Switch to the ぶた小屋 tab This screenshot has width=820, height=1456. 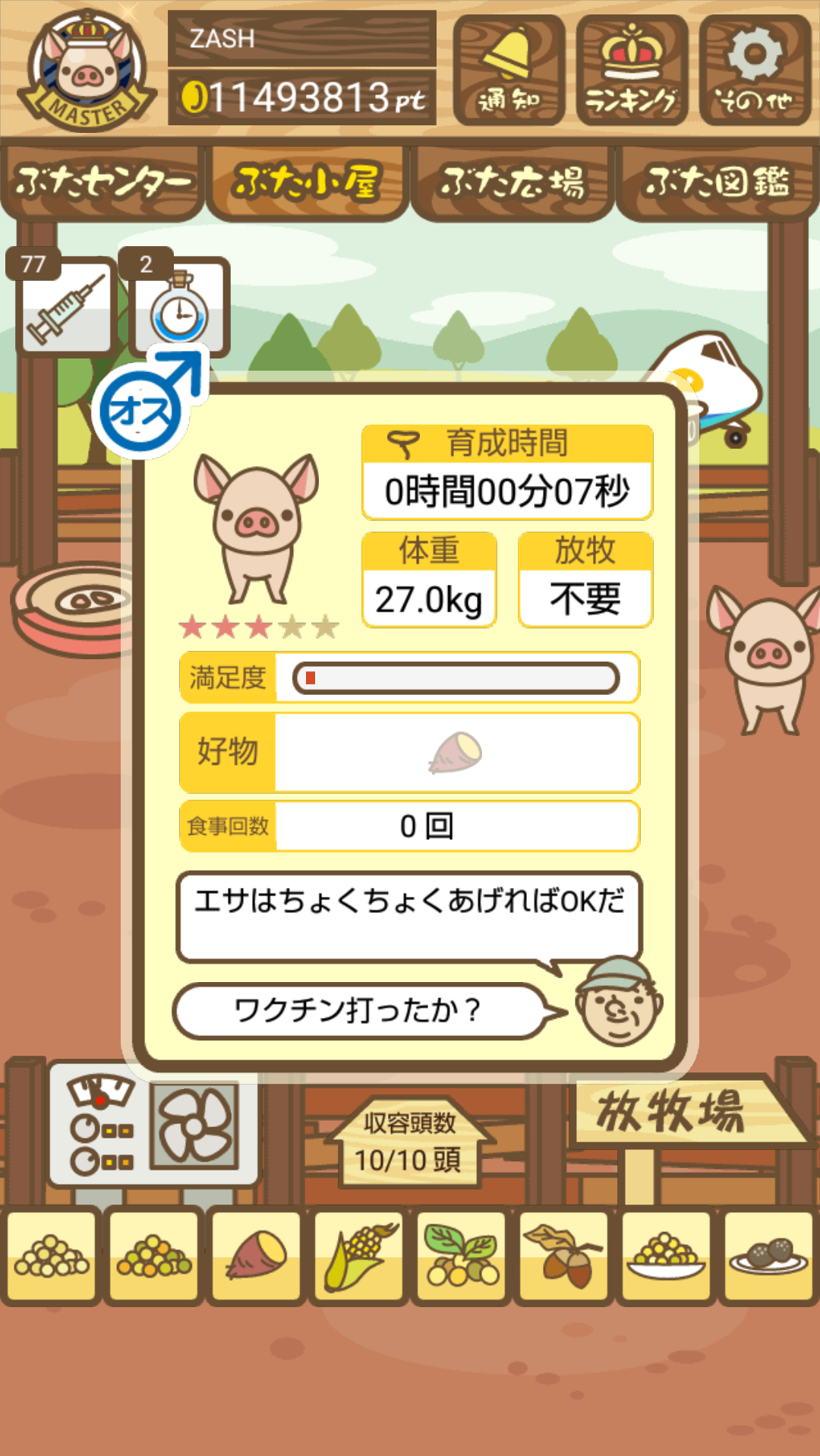point(307,183)
